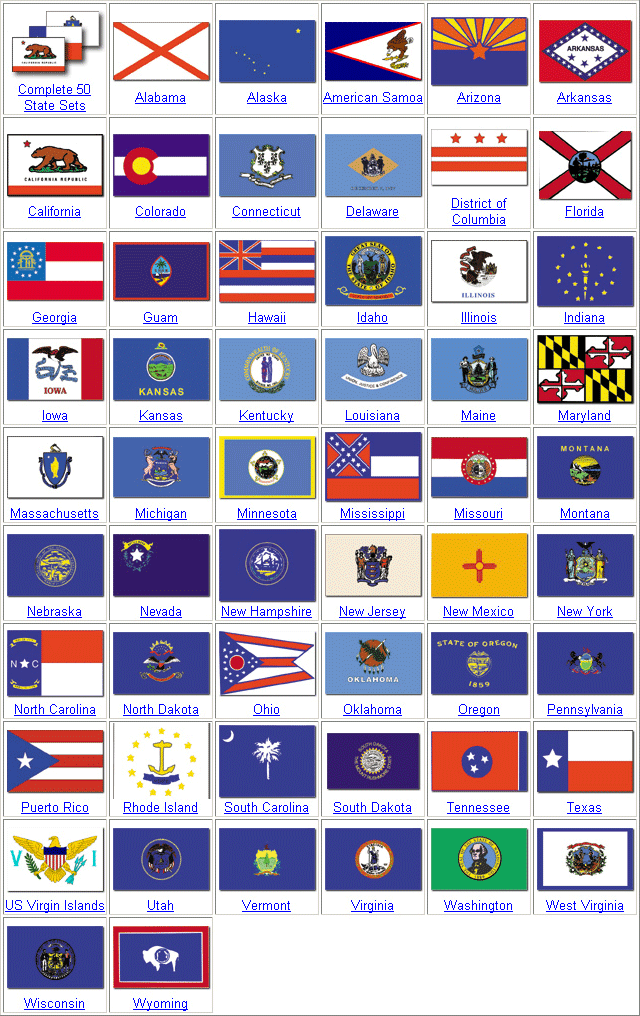This screenshot has width=640, height=1016.
Task: Tap the Maryland flag image
Action: pos(585,368)
